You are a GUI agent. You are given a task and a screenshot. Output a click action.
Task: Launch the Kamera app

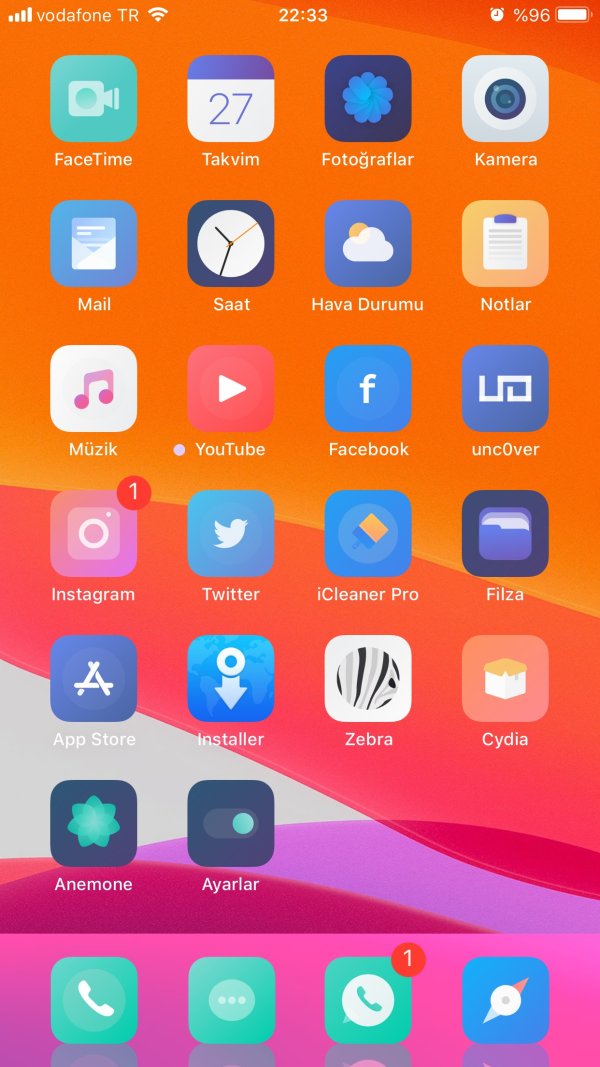[505, 98]
